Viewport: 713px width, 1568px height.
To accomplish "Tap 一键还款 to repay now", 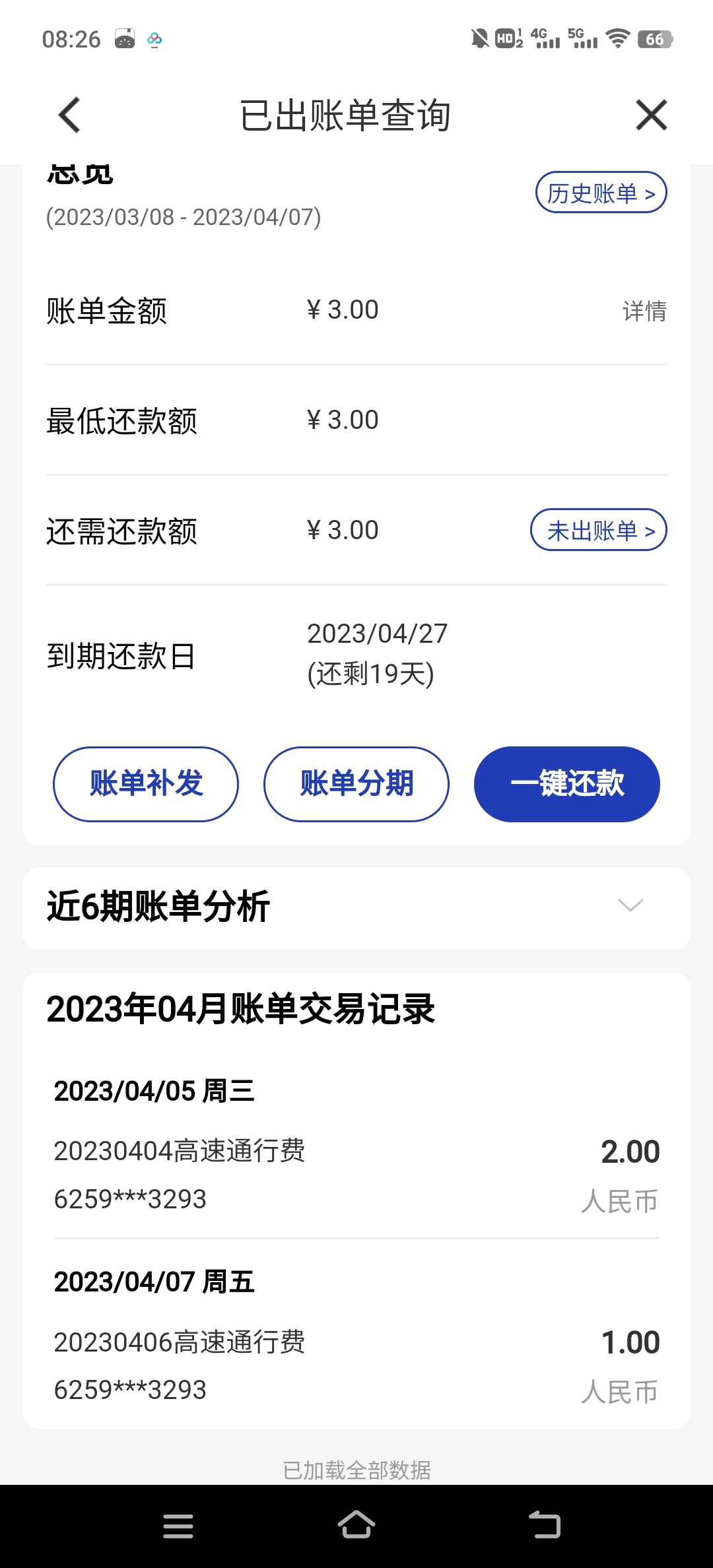I will 567,784.
